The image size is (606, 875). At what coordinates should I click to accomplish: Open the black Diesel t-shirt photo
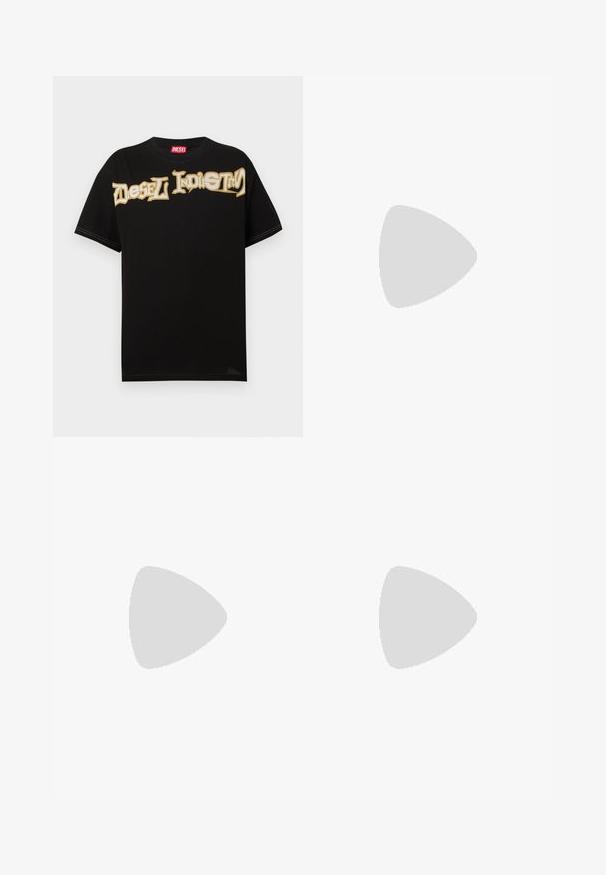[x=177, y=256]
